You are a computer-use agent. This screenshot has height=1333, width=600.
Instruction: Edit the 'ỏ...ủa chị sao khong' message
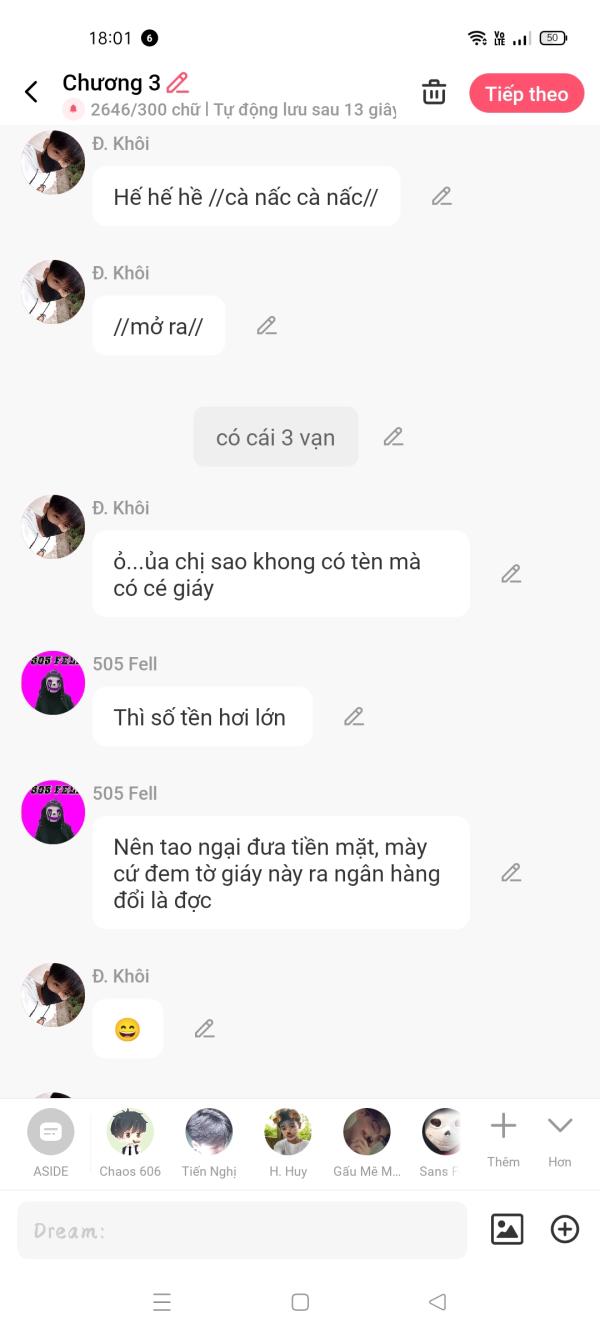[x=511, y=574]
